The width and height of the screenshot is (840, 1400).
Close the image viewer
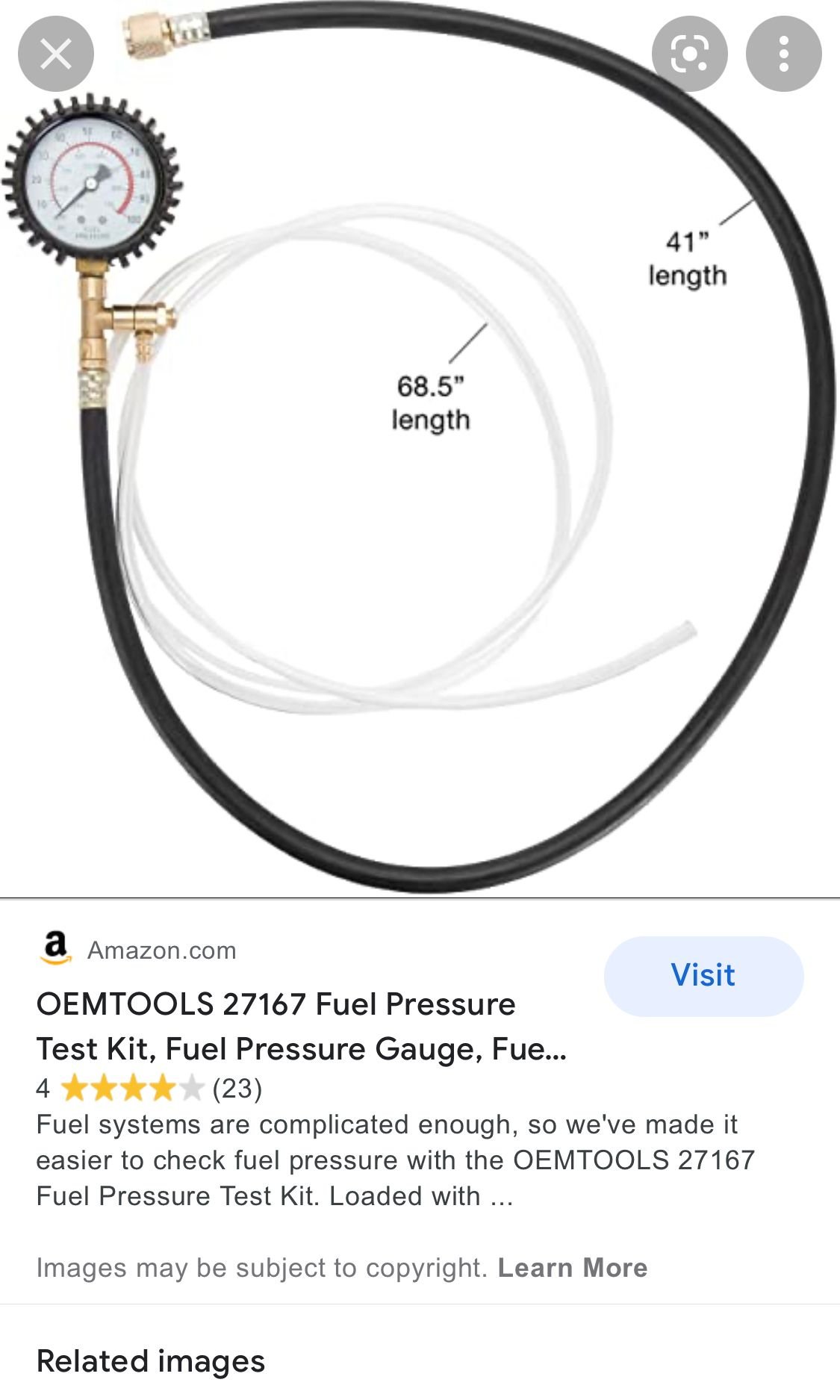[56, 54]
